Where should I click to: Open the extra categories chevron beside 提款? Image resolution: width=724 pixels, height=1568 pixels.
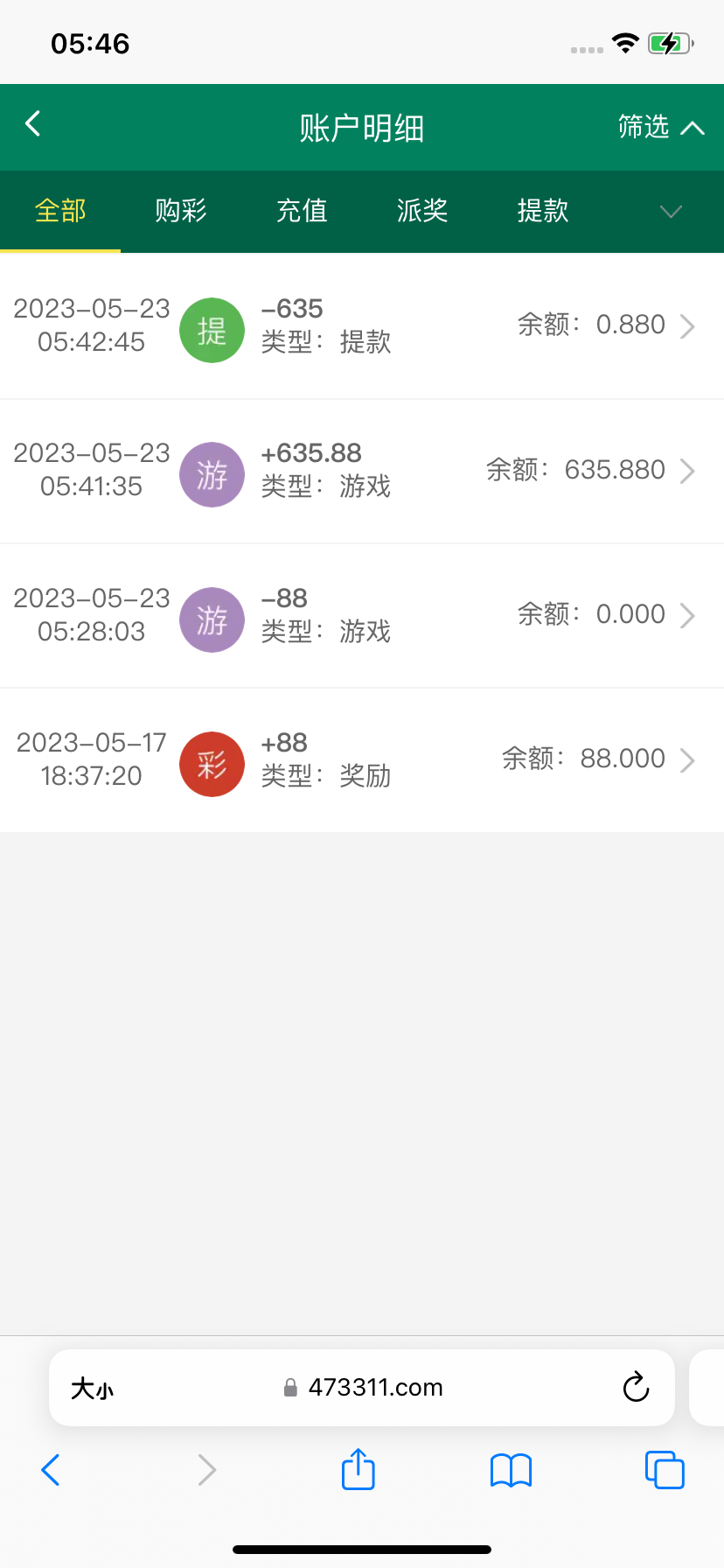pos(670,212)
